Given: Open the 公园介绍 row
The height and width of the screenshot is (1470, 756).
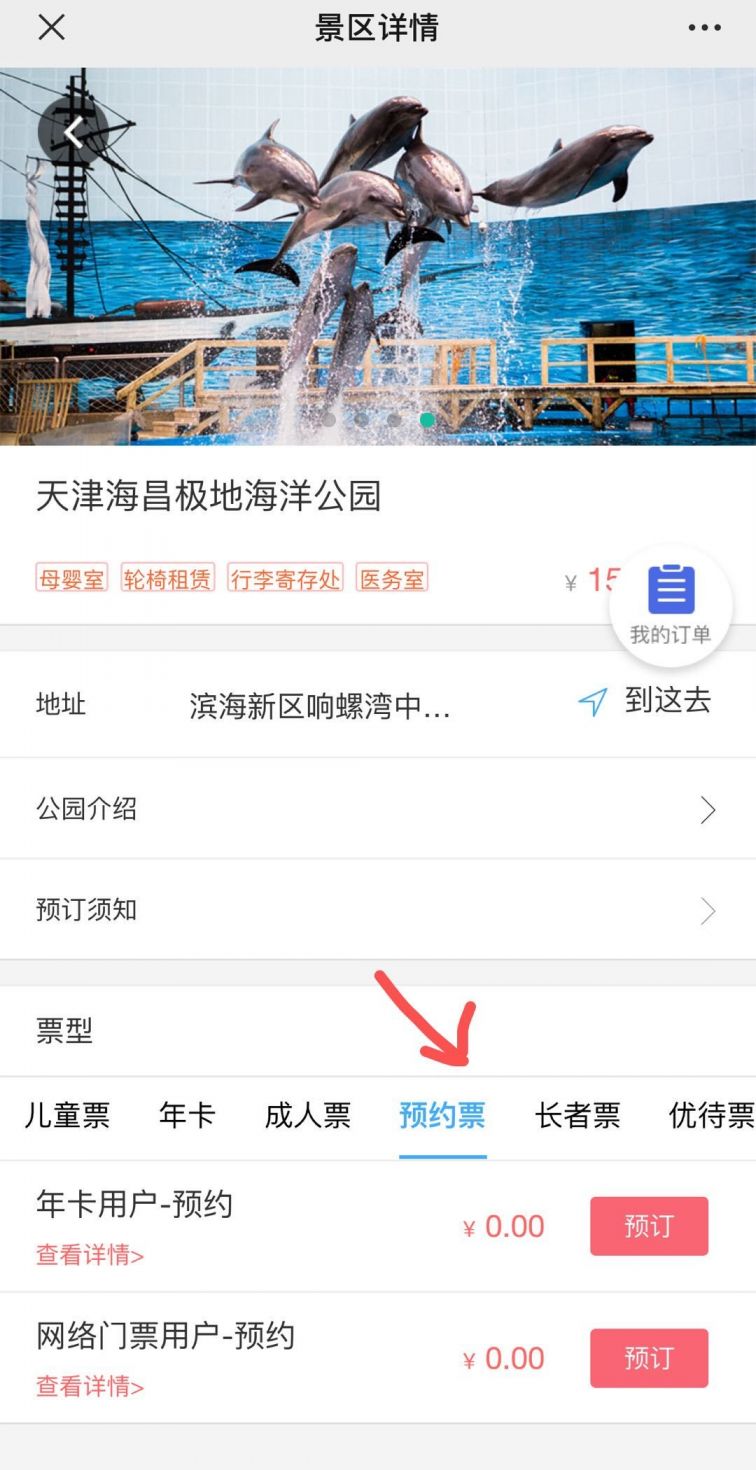Looking at the screenshot, I should (378, 809).
